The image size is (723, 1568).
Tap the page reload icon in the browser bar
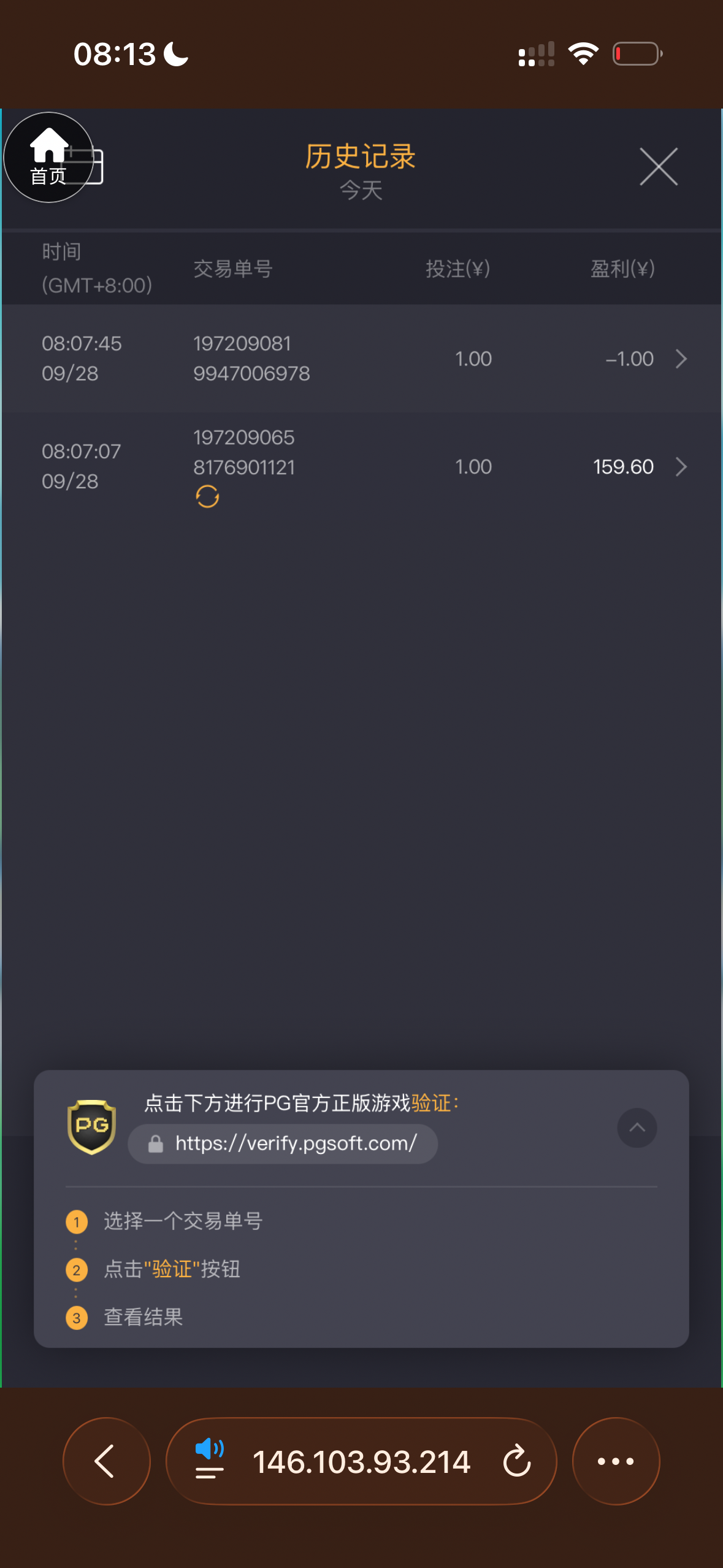tap(518, 1461)
